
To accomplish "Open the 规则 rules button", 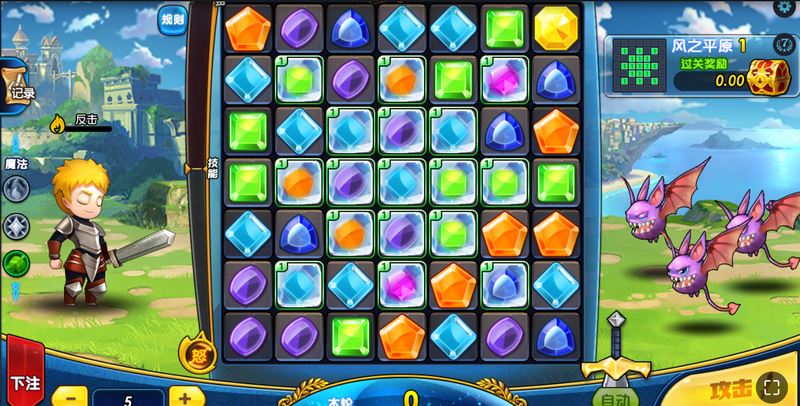I will (x=172, y=17).
